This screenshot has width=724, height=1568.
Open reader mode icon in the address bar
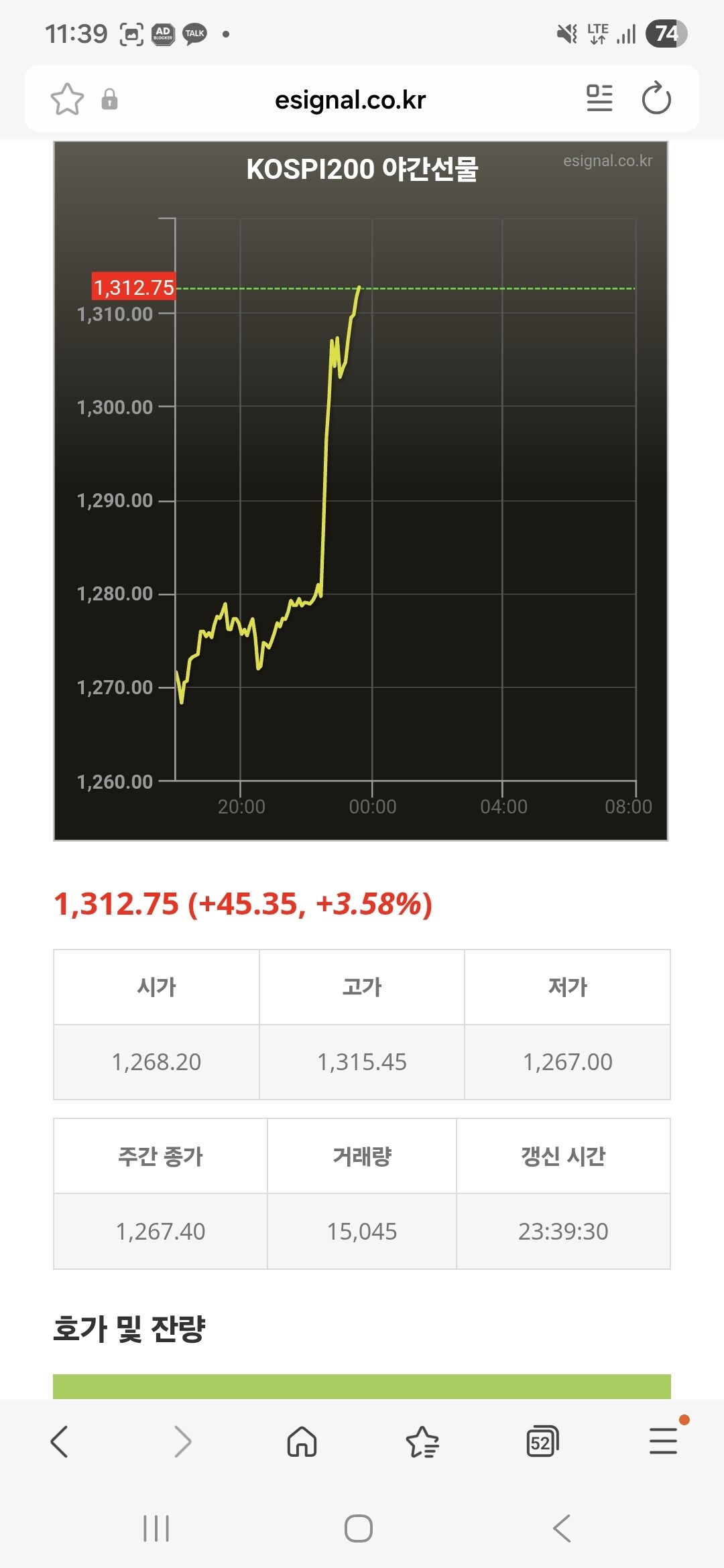[x=599, y=99]
